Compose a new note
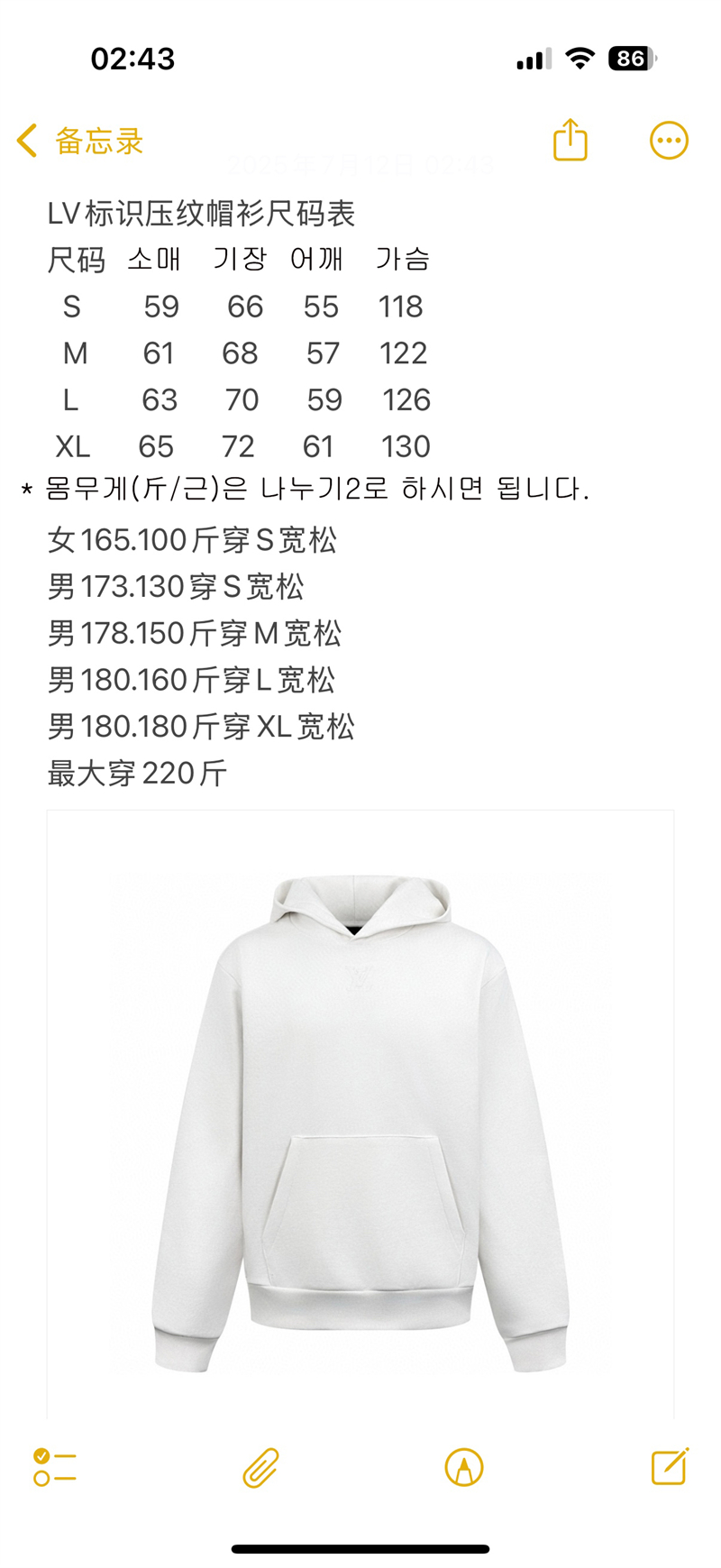Screen dimensions: 721x1568 click(670, 1466)
